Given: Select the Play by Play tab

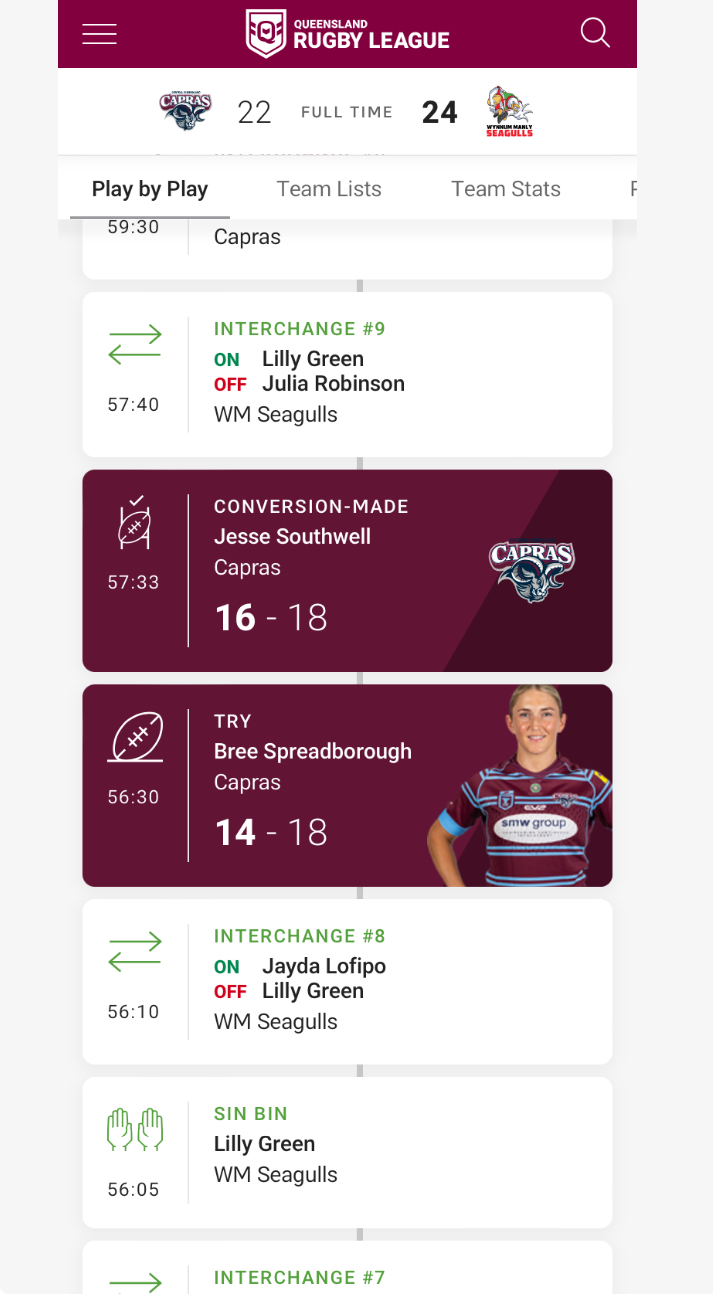Looking at the screenshot, I should click(x=150, y=189).
